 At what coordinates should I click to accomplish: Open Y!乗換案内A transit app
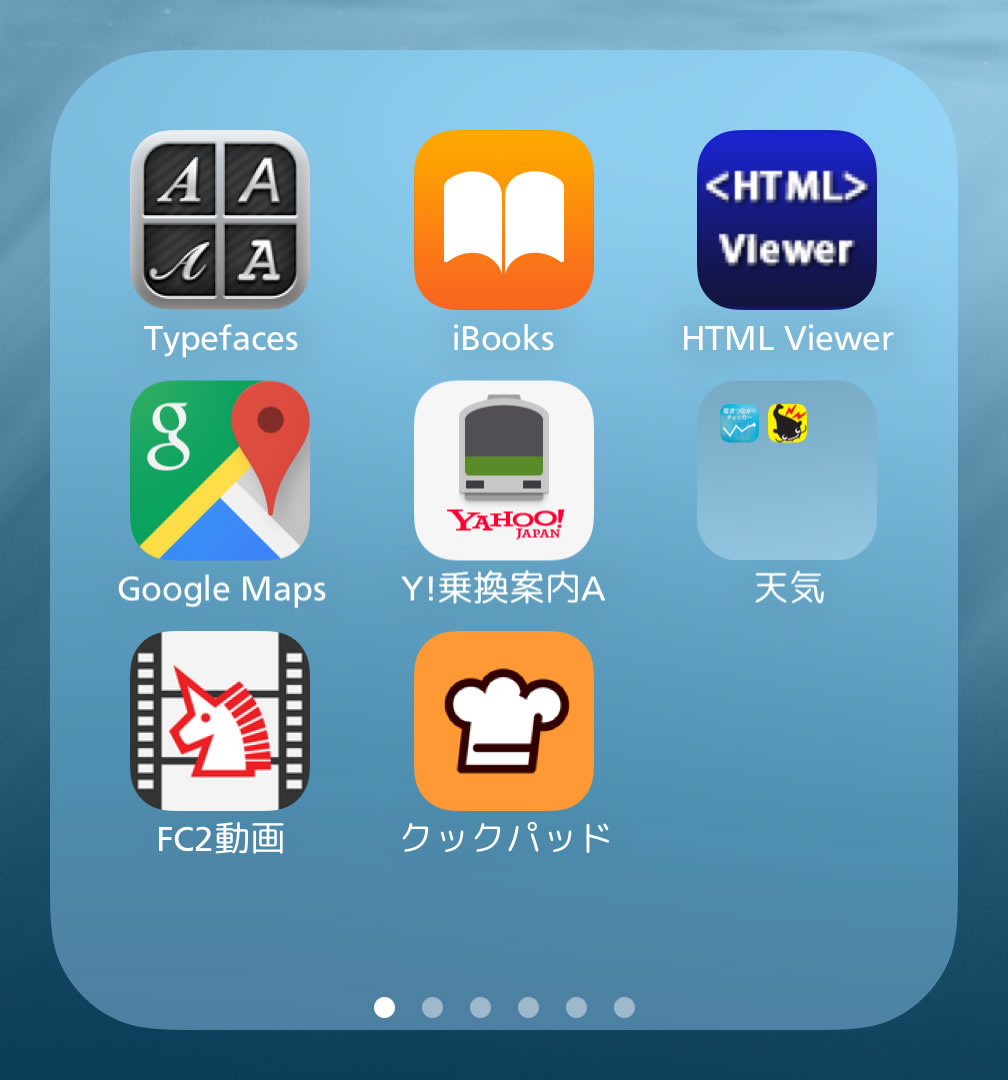pos(503,470)
